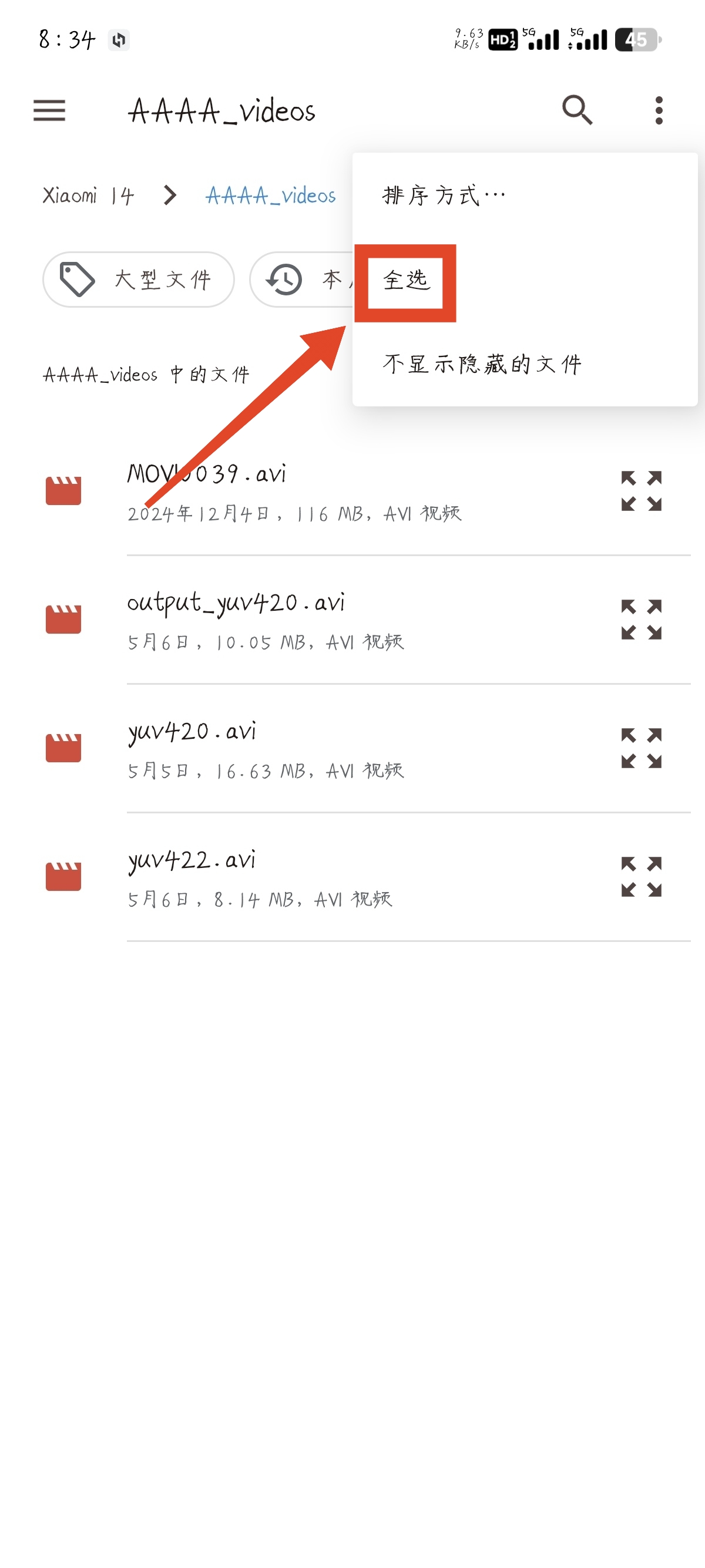The width and height of the screenshot is (705, 1568).
Task: Tap 不显示隐藏的文件 option
Action: coord(482,364)
